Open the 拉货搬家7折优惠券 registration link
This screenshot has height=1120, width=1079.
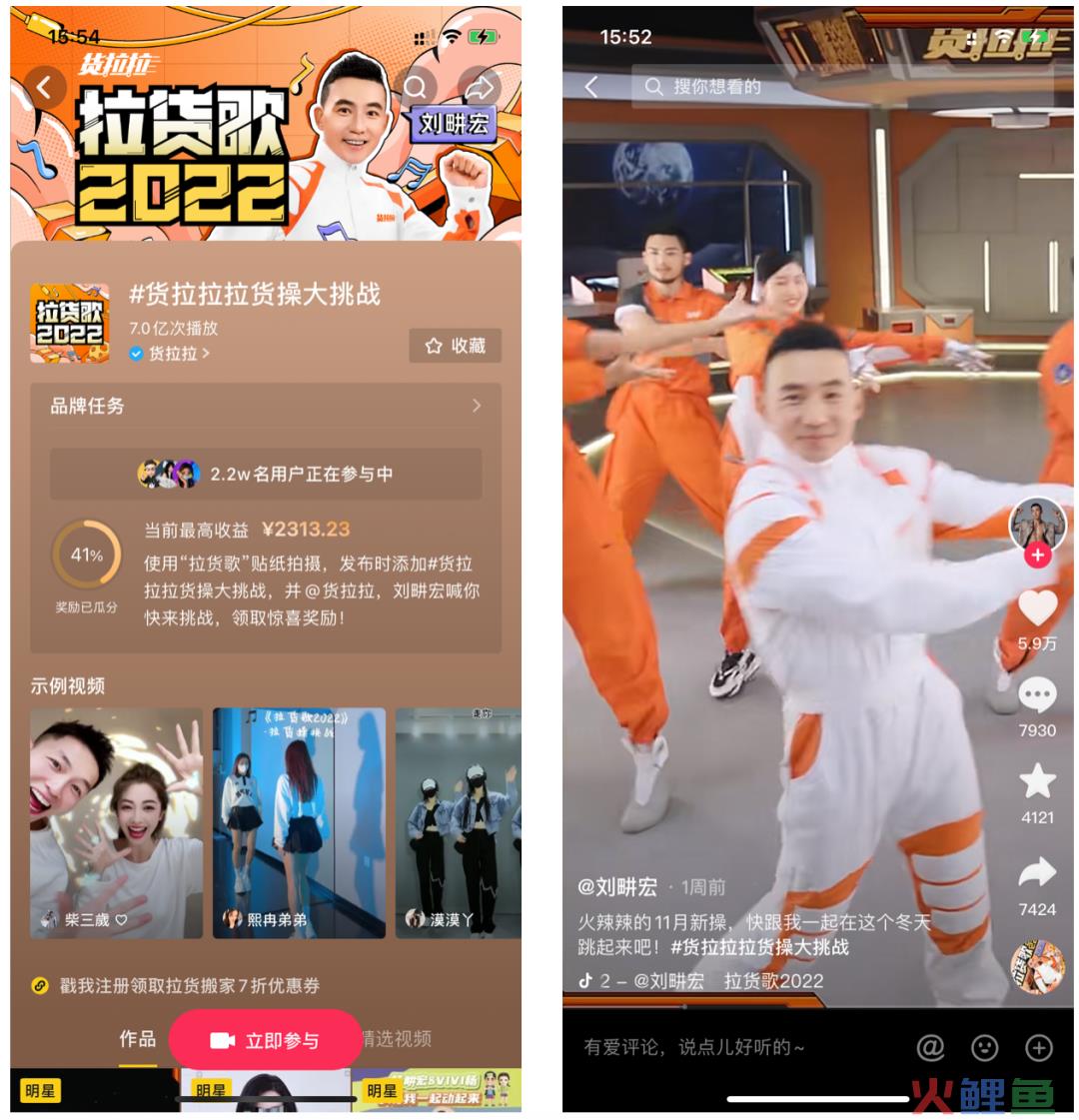[x=188, y=985]
